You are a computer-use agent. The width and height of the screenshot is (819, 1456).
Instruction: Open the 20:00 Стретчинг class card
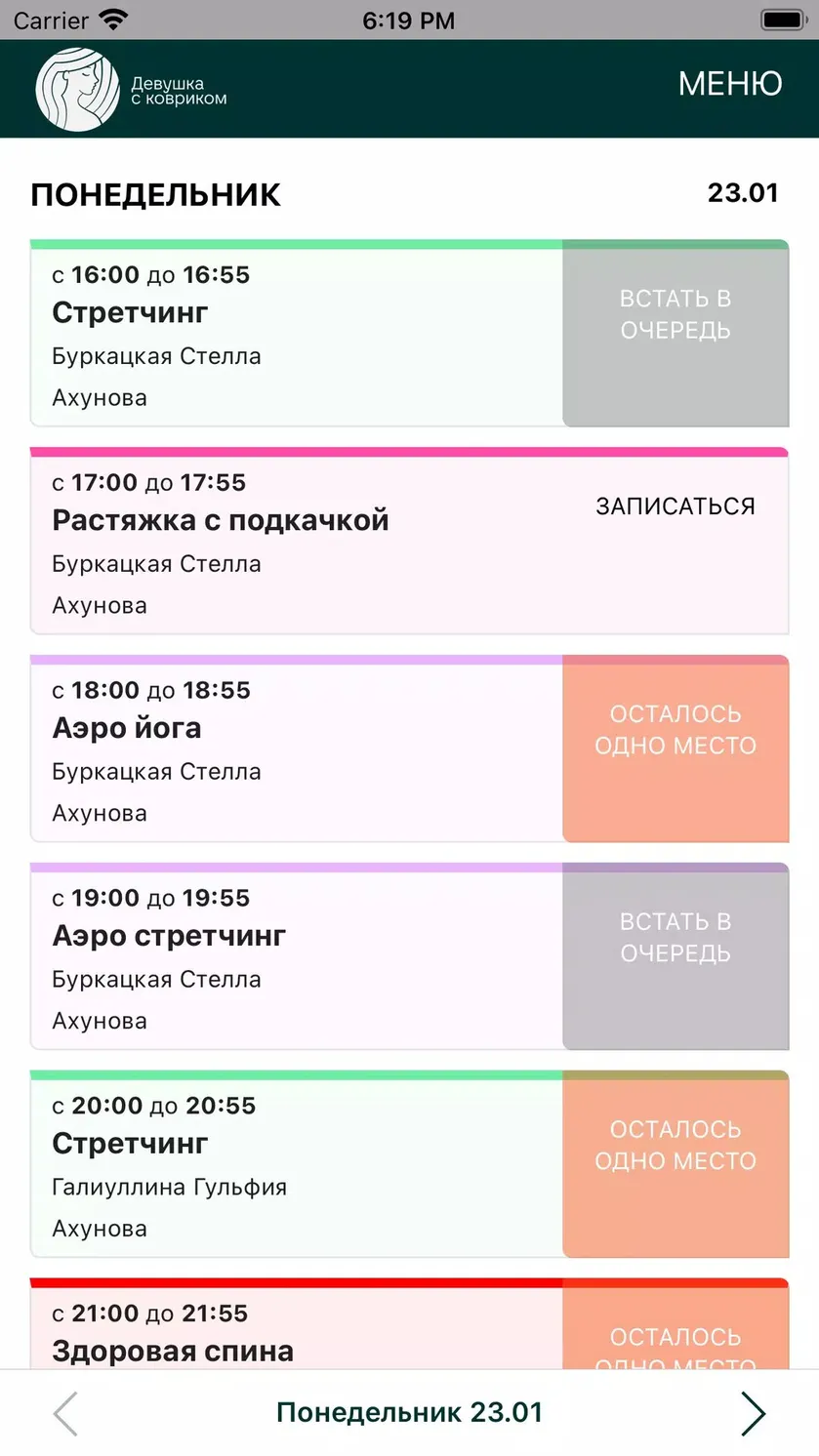click(x=297, y=1164)
